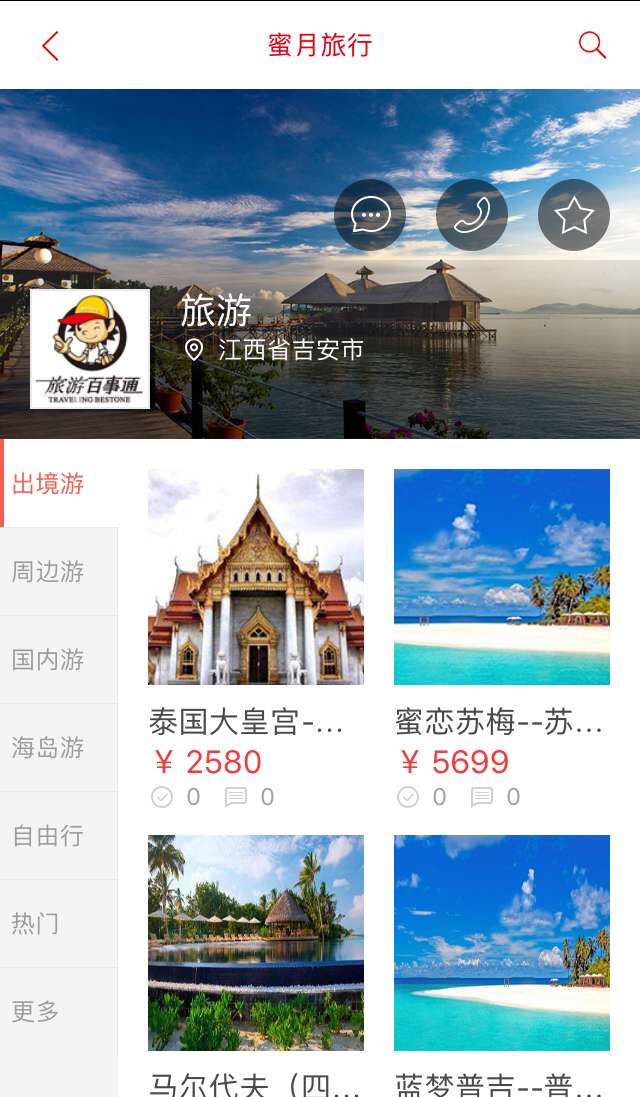The image size is (640, 1097).
Task: Open the 泰国大皇宫 tour card
Action: [x=256, y=639]
